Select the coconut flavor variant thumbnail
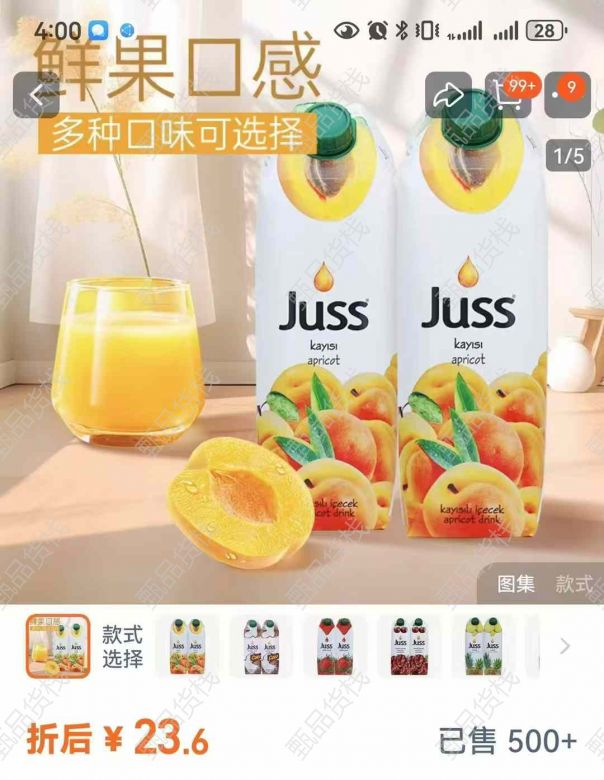Screen dimensions: 604x780 coord(261,646)
